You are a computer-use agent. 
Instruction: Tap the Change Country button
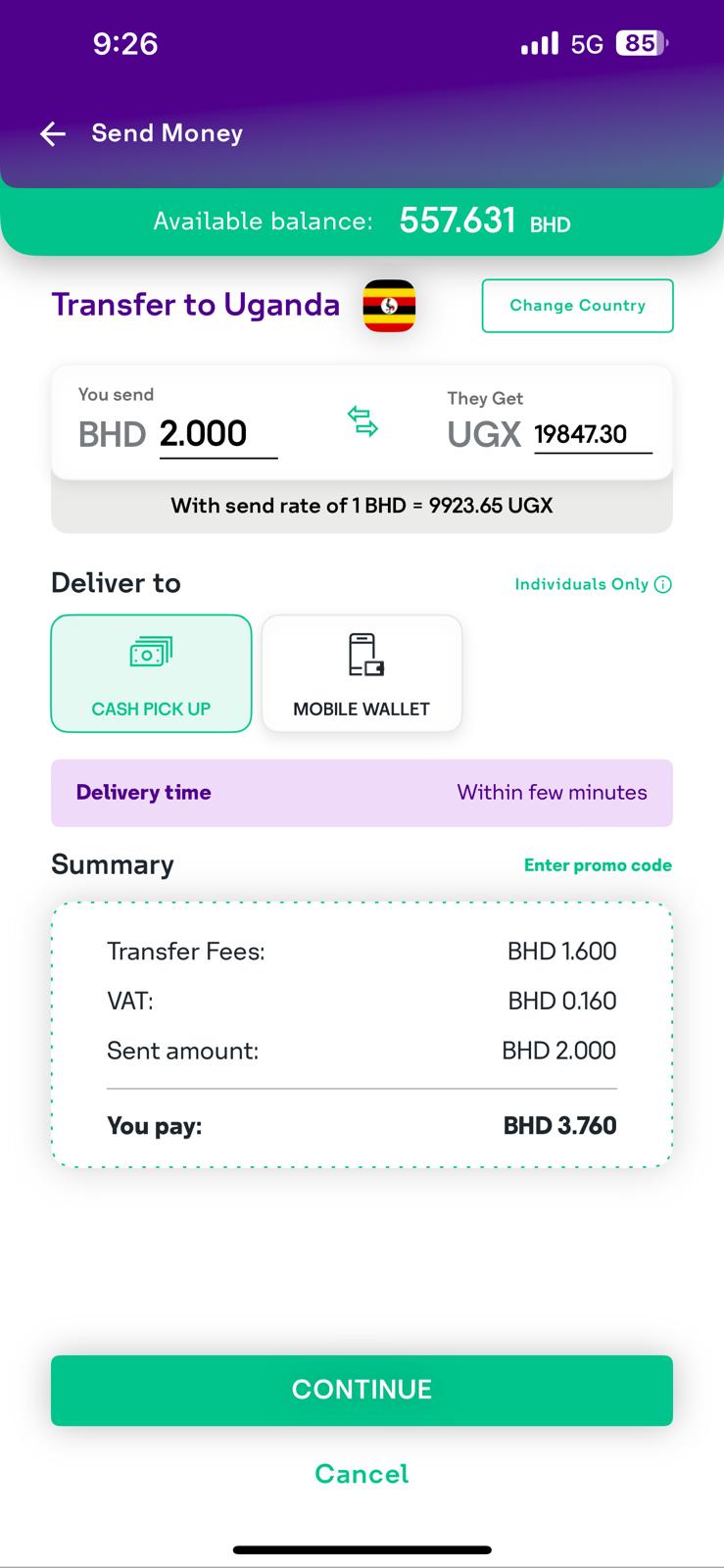click(577, 306)
